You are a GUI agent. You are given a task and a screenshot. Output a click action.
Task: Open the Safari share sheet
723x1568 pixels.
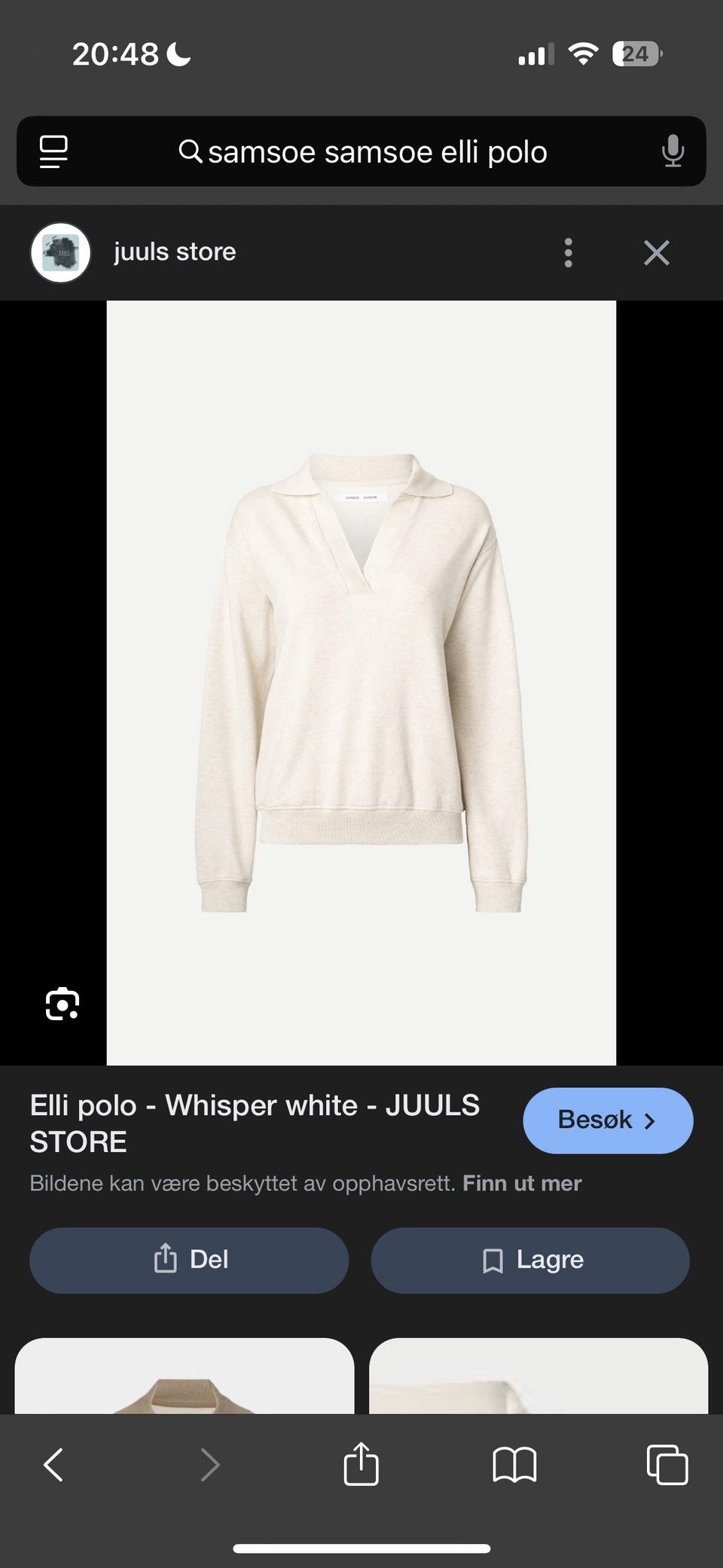(x=361, y=1464)
